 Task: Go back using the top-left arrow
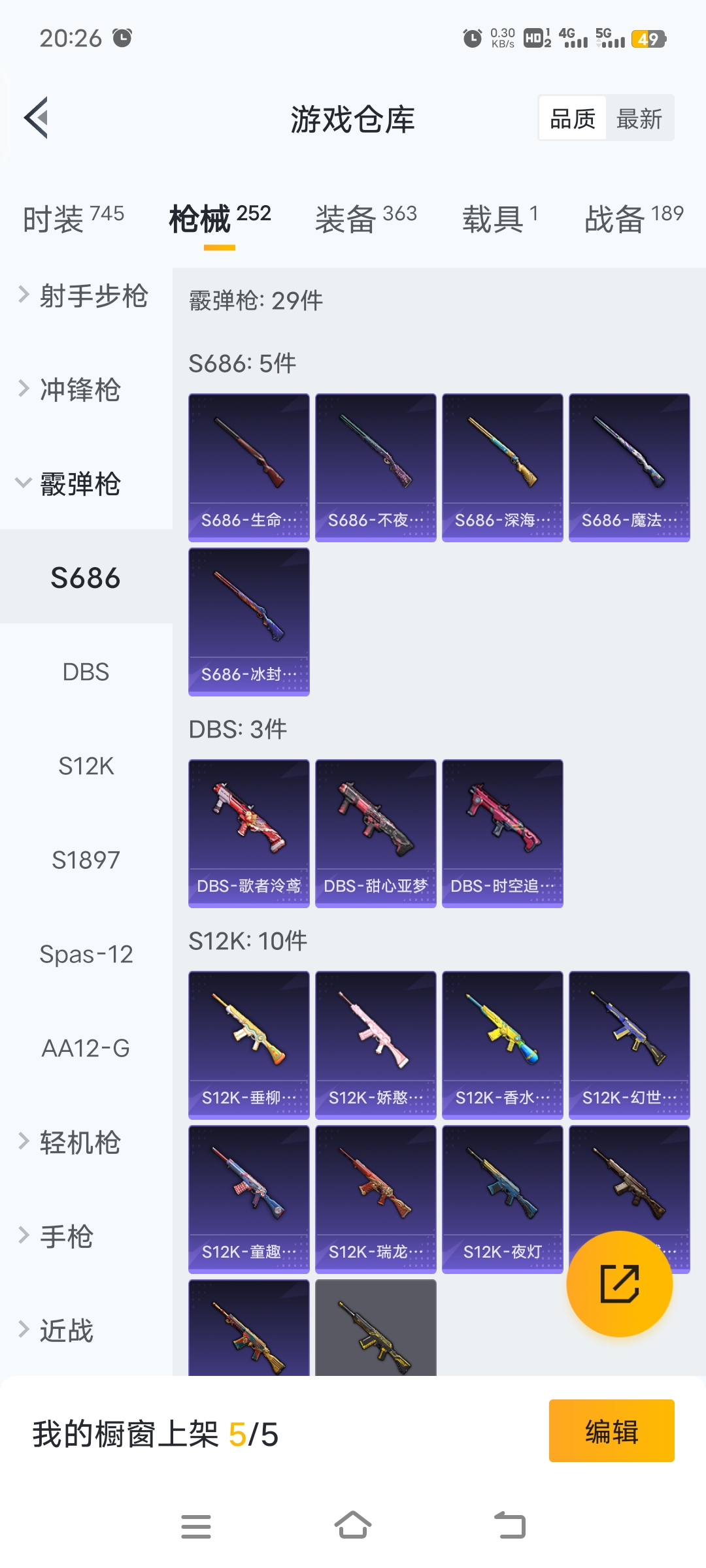click(x=37, y=118)
